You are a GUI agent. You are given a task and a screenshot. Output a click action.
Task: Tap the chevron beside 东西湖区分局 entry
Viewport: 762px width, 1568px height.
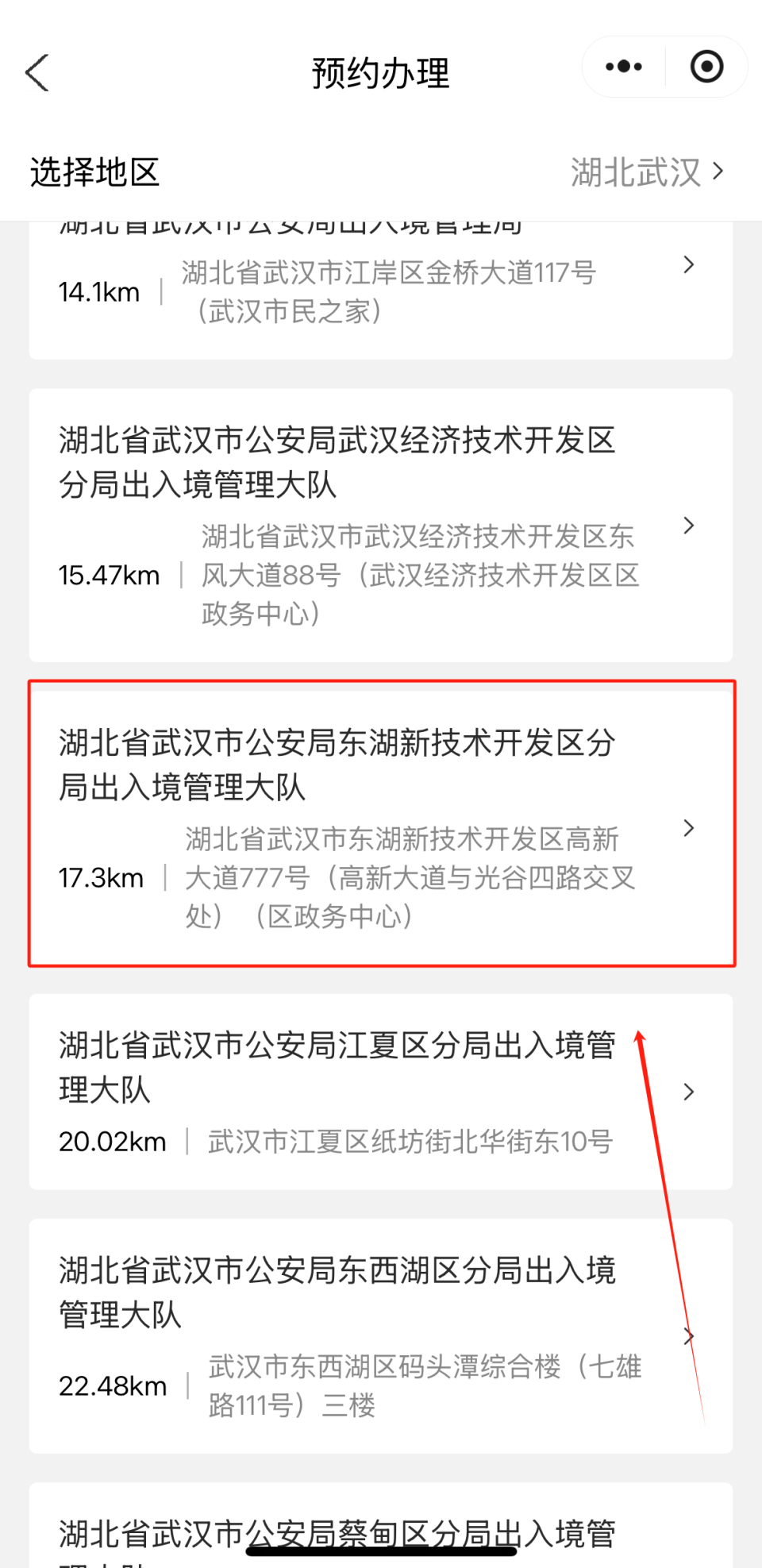point(688,1337)
